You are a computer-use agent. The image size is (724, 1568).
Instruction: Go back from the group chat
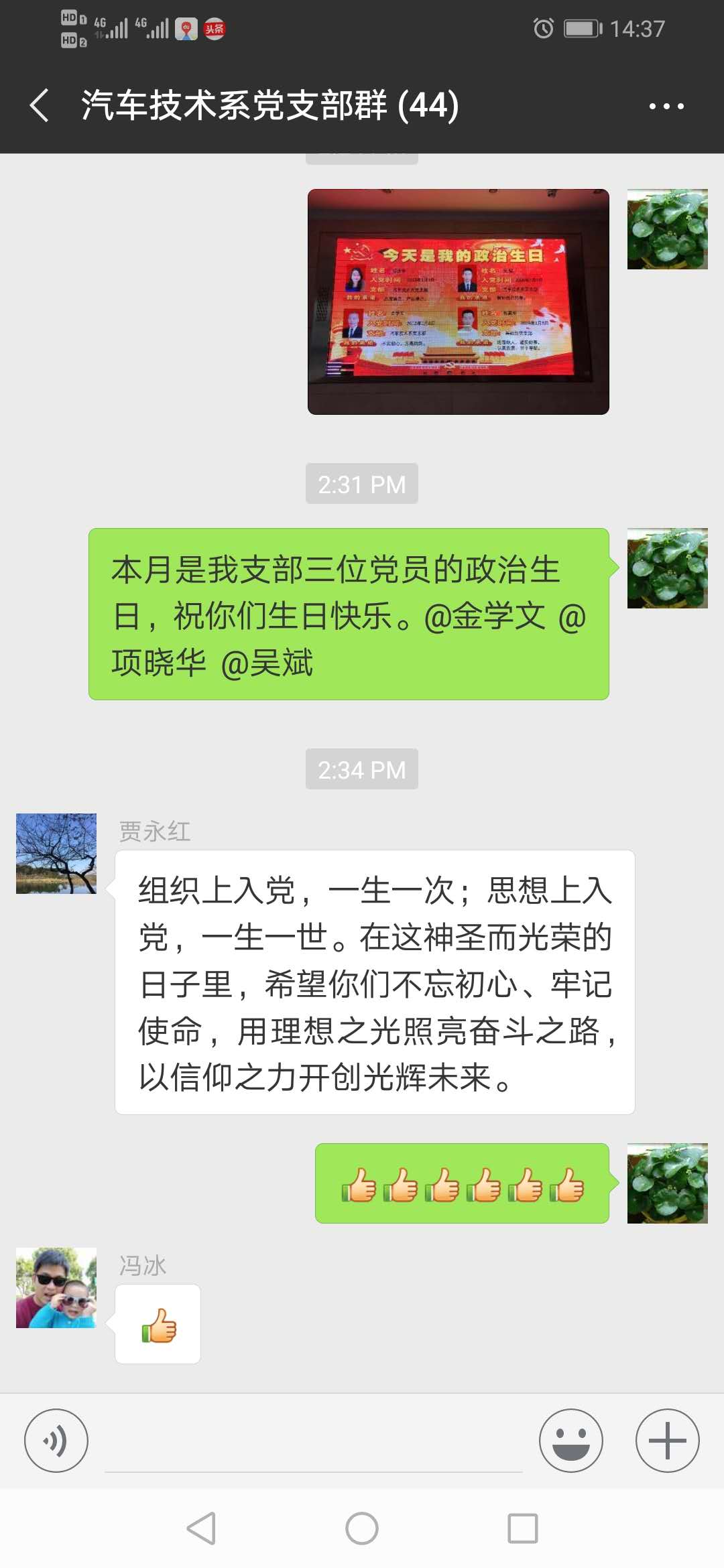pyautogui.click(x=40, y=106)
